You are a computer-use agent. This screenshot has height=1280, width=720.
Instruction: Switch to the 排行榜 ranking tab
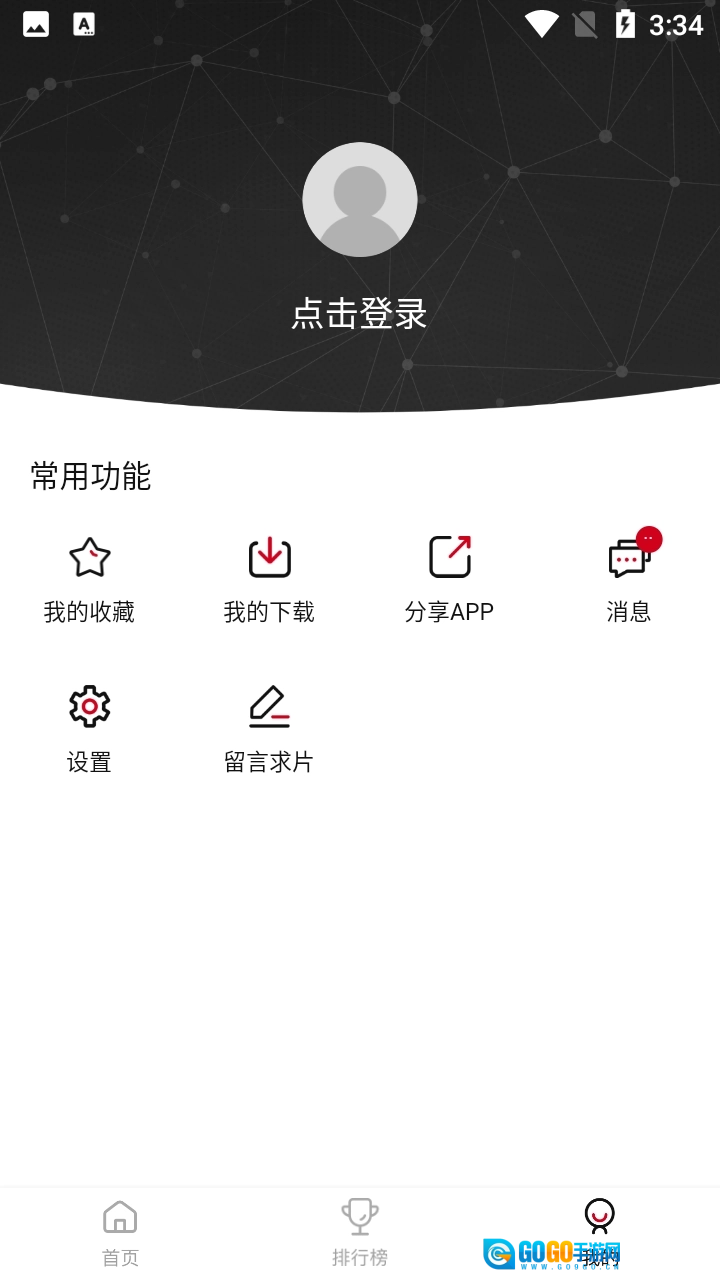tap(360, 1233)
